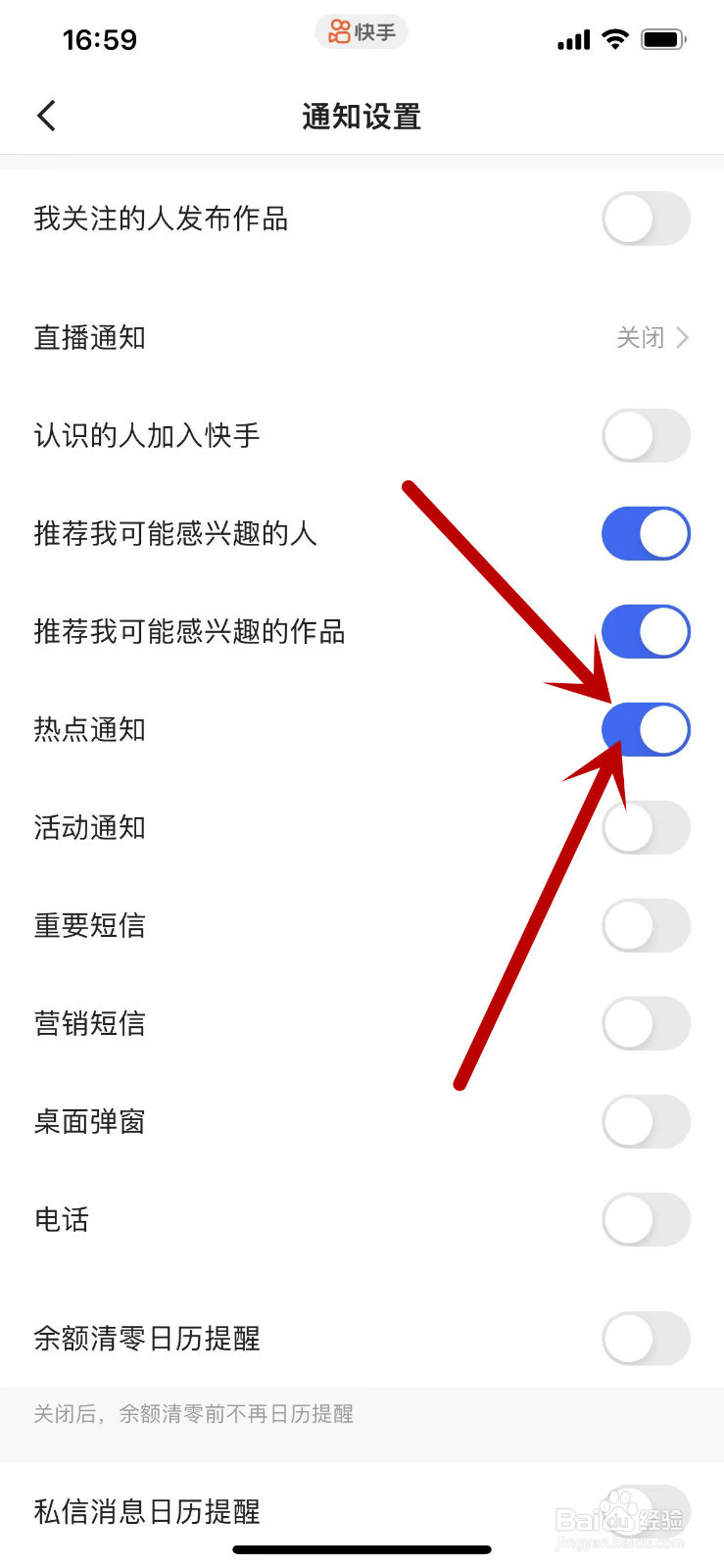Viewport: 724px width, 1568px height.
Task: Turn on the 认识的人加入快手 switch
Action: 646,435
